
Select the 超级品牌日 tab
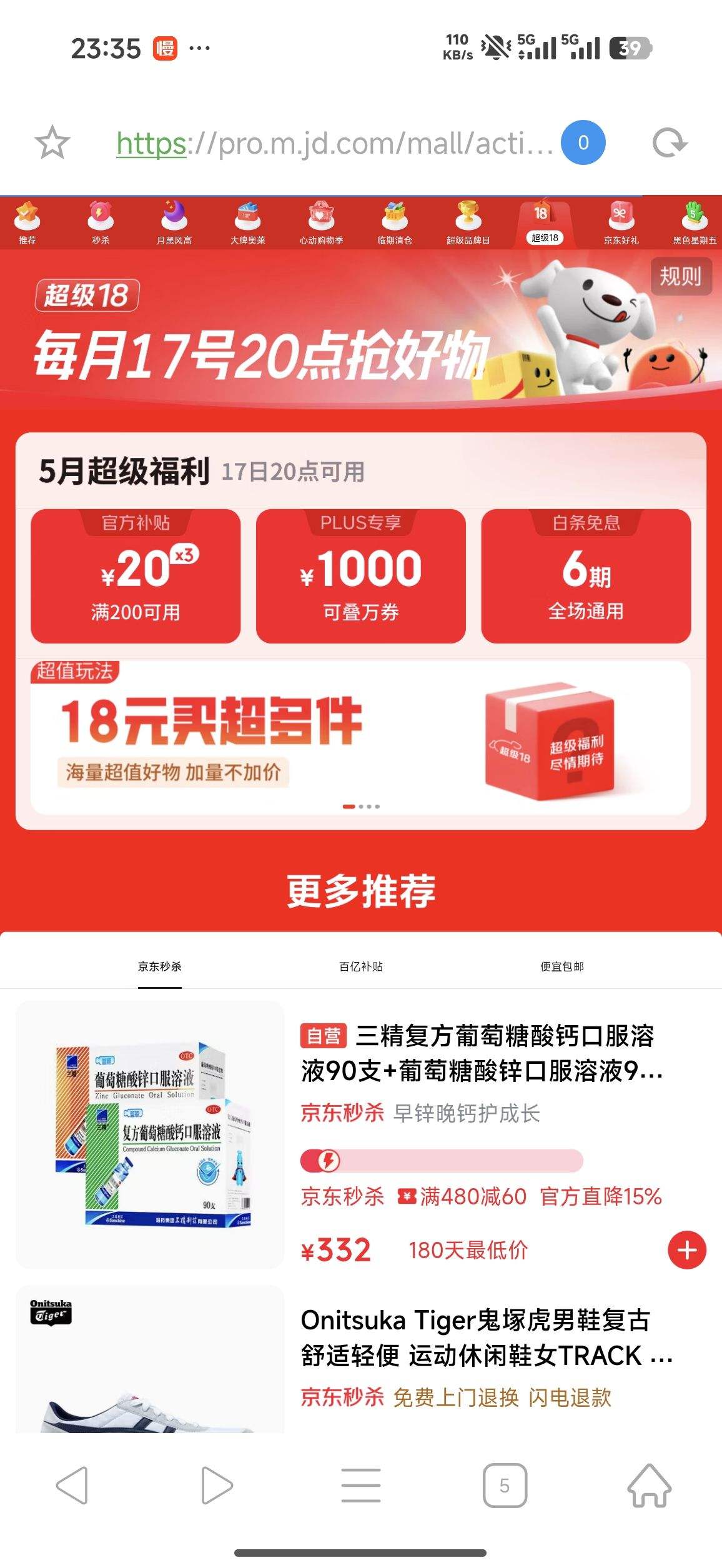pyautogui.click(x=468, y=223)
